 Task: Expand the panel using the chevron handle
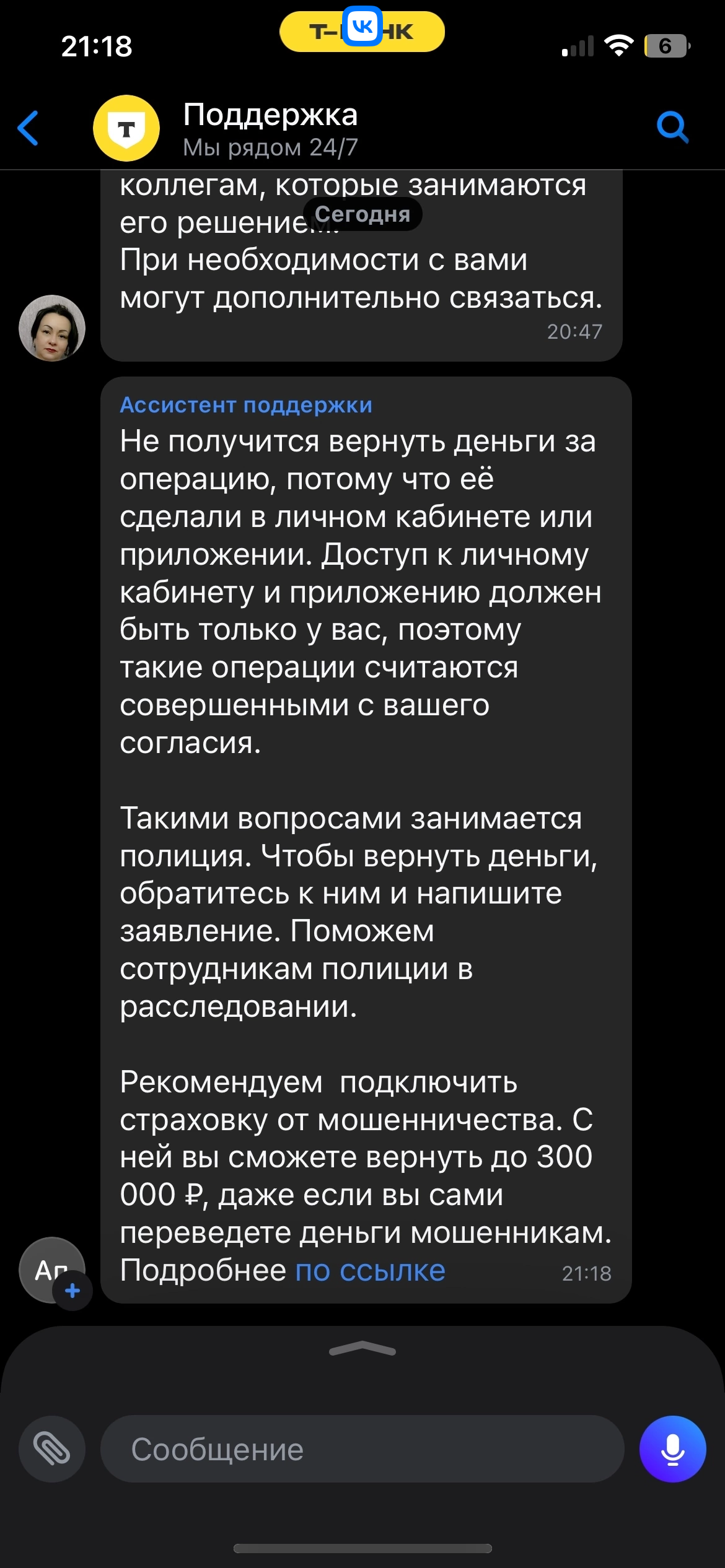coord(362,1348)
